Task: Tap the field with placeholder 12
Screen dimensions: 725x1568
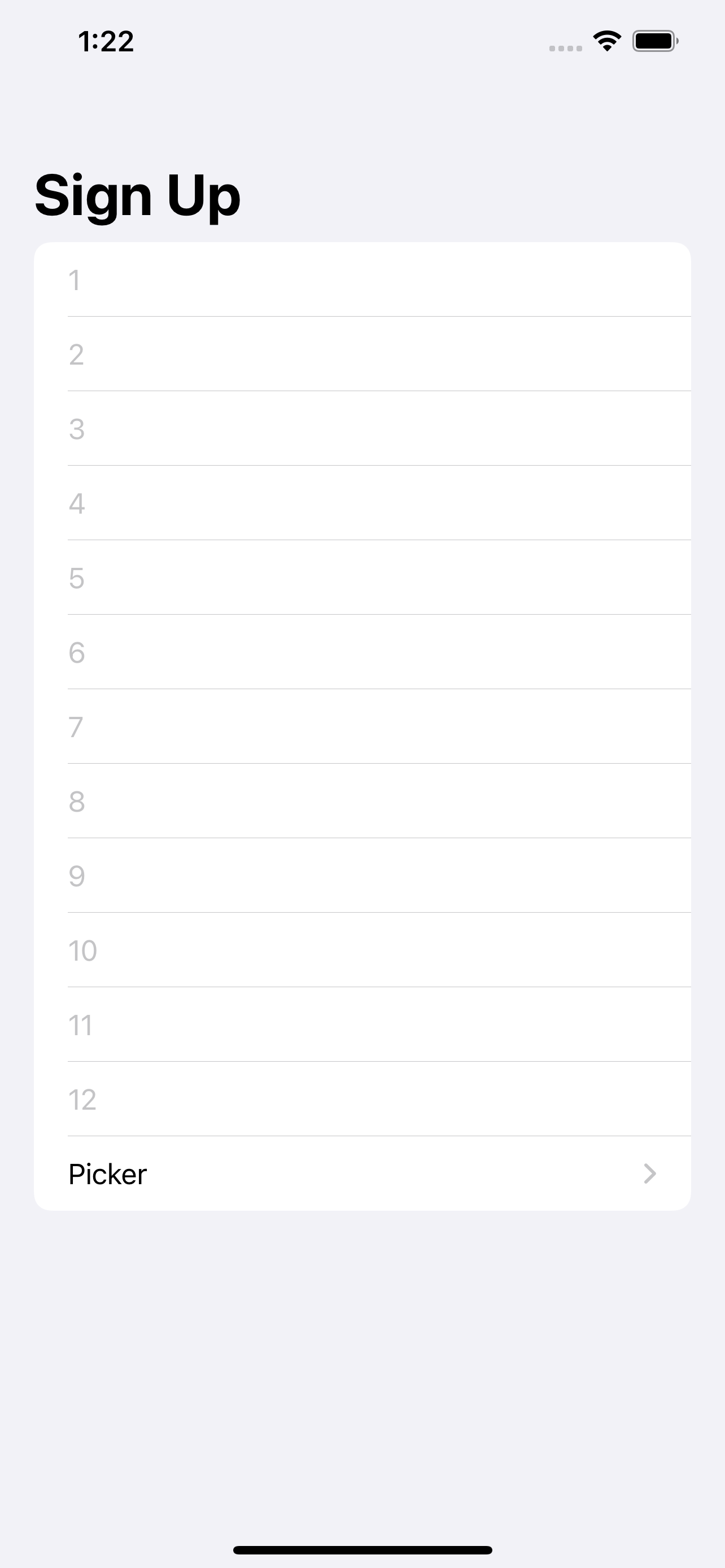Action: (x=362, y=1099)
